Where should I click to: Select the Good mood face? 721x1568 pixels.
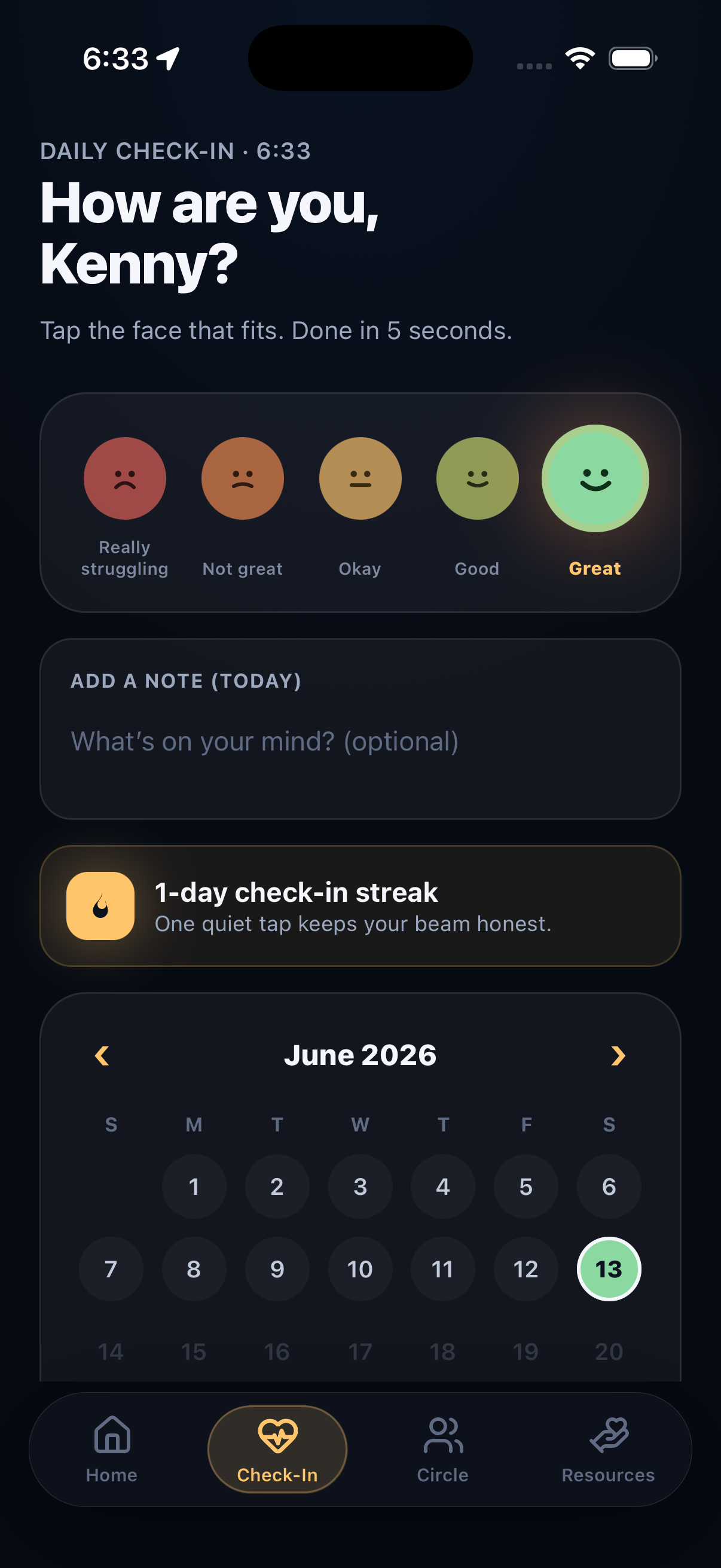coord(478,478)
